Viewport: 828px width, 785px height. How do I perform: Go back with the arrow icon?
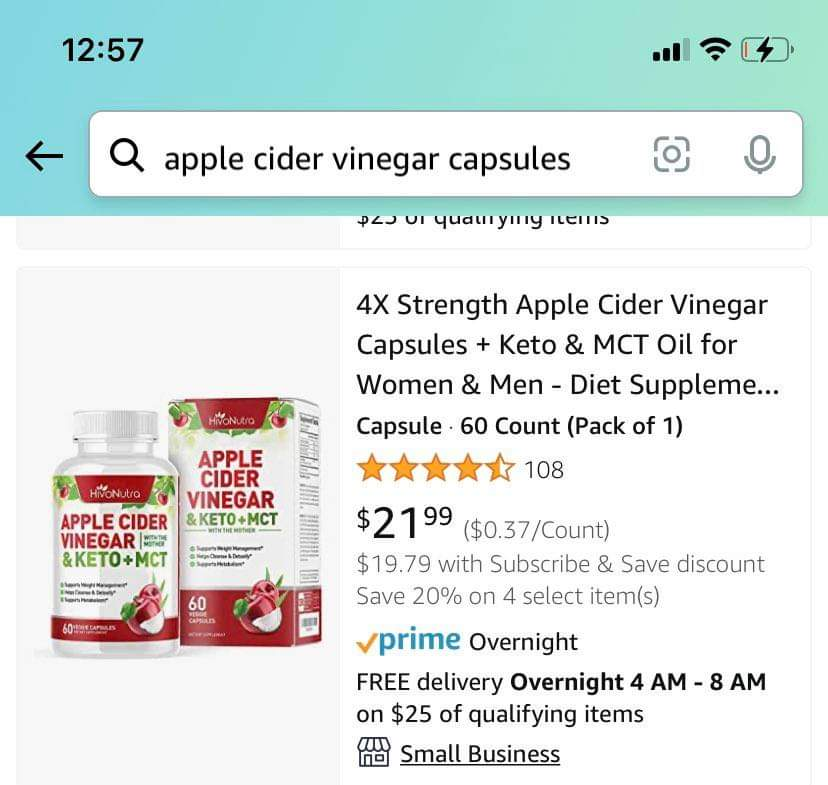44,156
